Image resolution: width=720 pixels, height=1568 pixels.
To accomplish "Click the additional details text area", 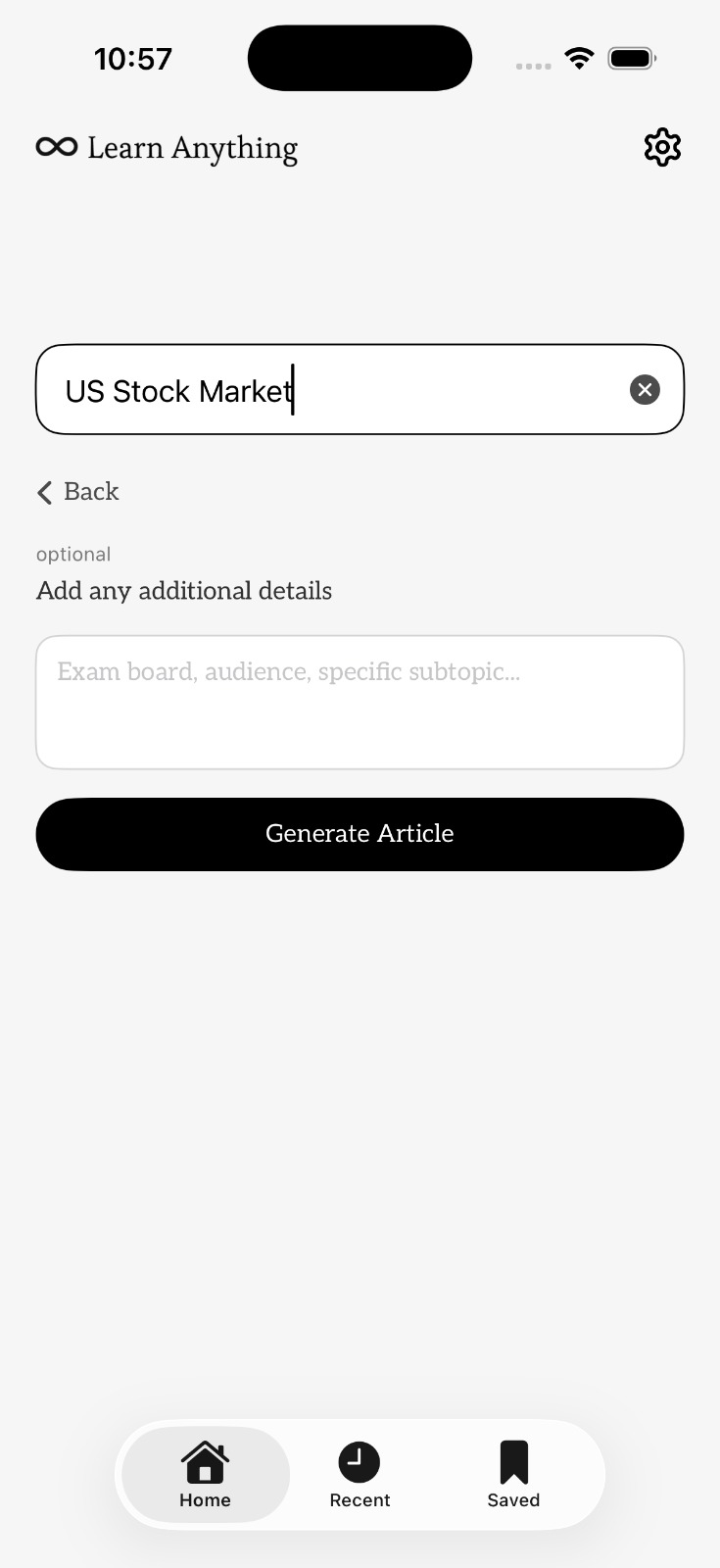I will [x=360, y=701].
